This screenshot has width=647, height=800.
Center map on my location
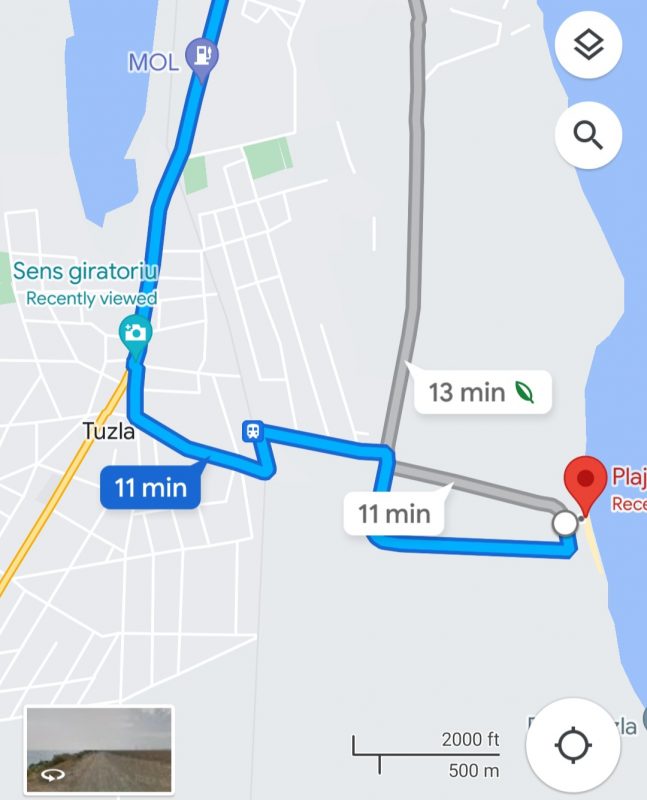click(574, 746)
